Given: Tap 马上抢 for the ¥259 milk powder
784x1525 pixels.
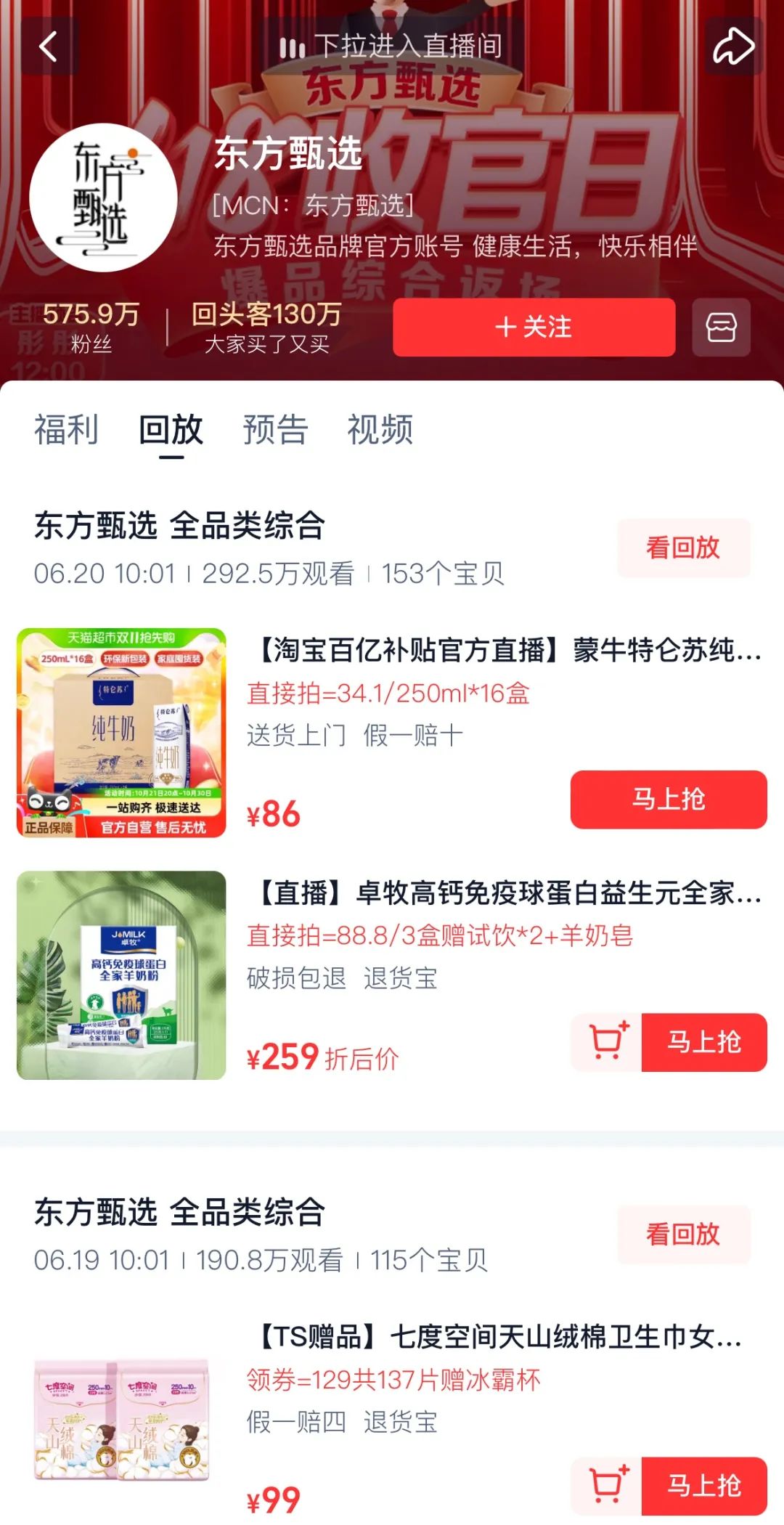Looking at the screenshot, I should click(x=703, y=1042).
